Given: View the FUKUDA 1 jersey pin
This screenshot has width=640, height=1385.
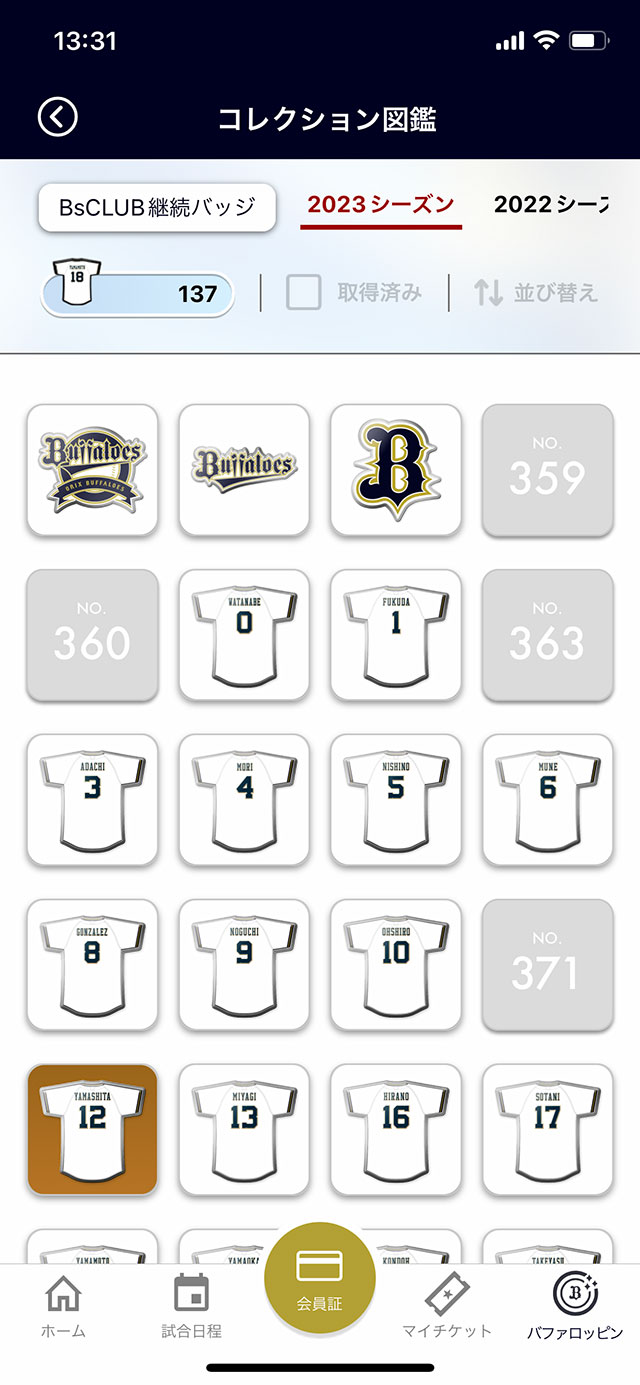Looking at the screenshot, I should click(x=396, y=634).
